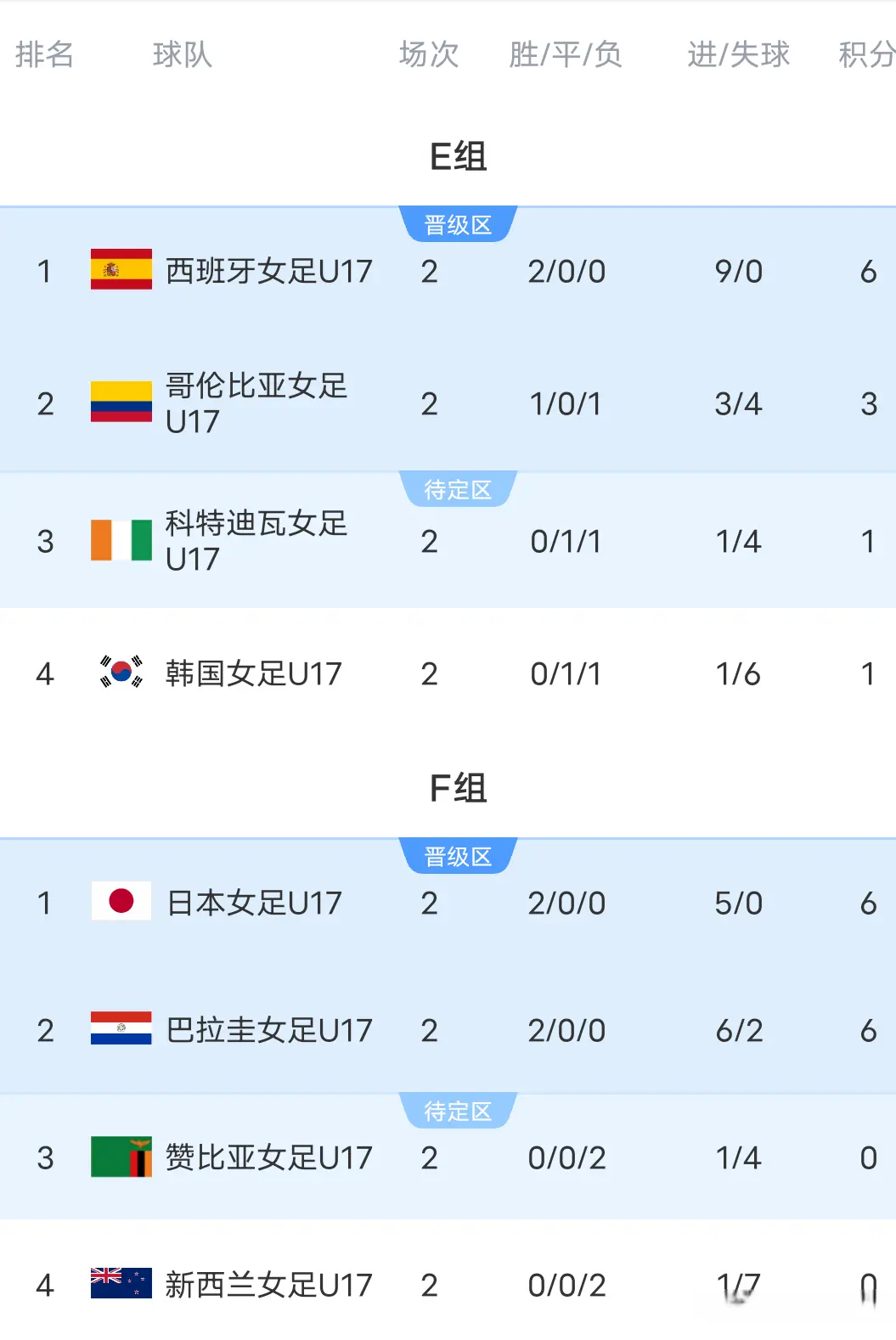This screenshot has width=896, height=1340.
Task: Click the 待定区 badge in F组
Action: [x=458, y=1112]
